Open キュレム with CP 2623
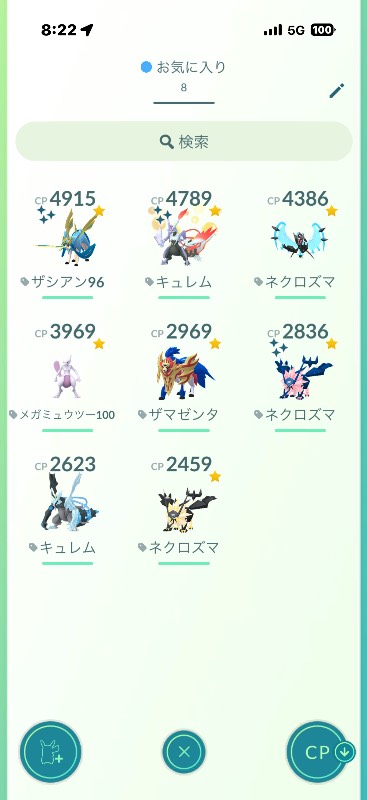 click(x=67, y=510)
